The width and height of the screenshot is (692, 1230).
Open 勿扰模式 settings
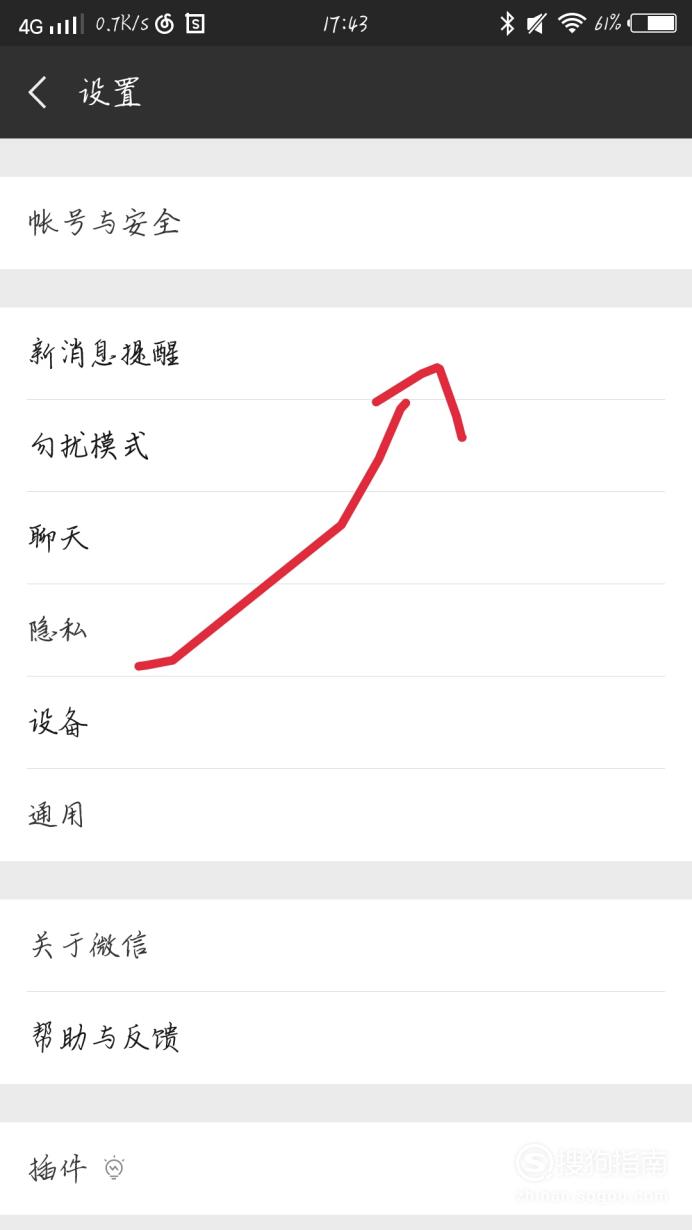[x=346, y=446]
